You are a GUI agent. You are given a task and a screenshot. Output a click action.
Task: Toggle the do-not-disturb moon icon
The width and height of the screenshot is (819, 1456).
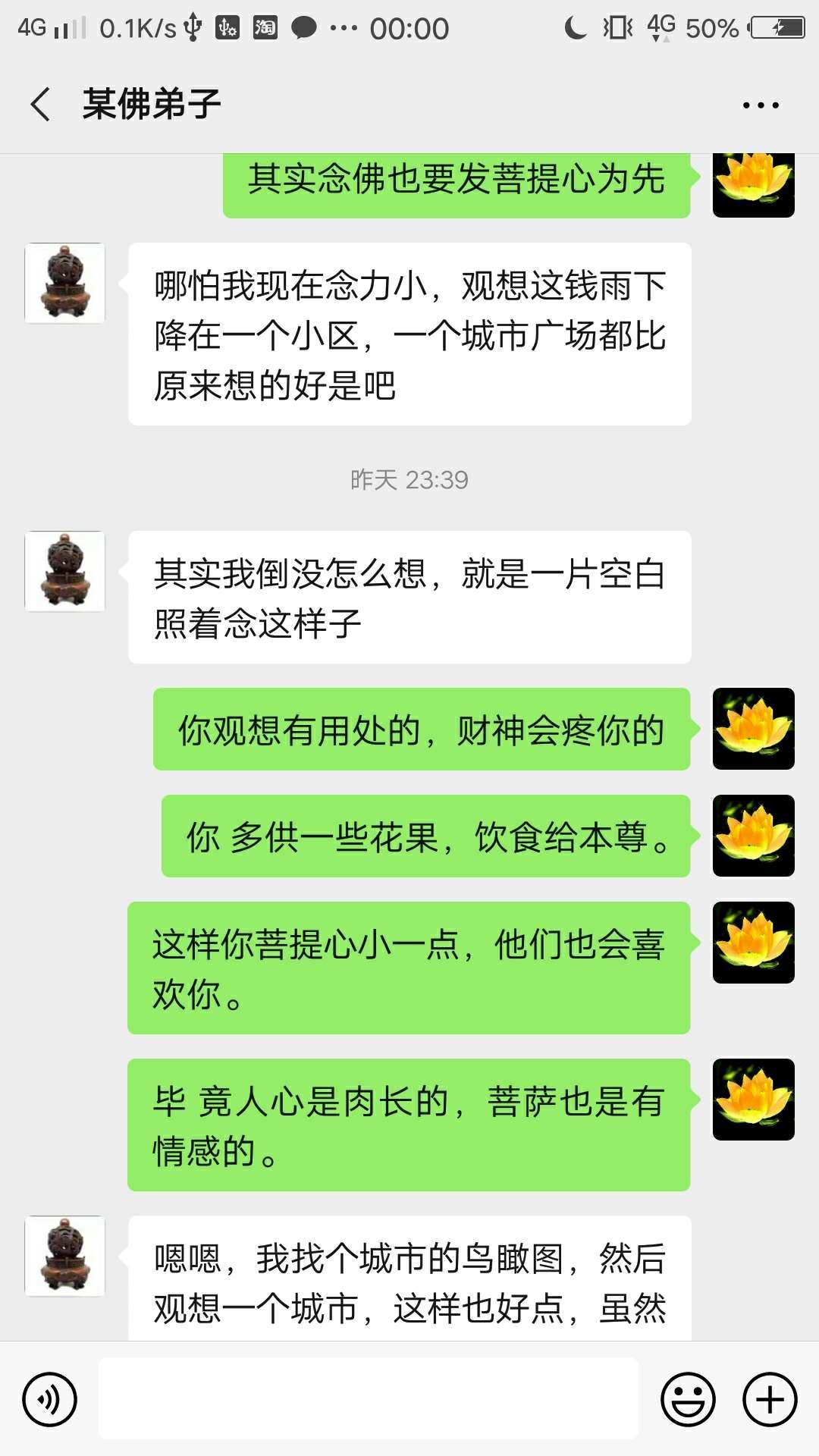pos(574,27)
